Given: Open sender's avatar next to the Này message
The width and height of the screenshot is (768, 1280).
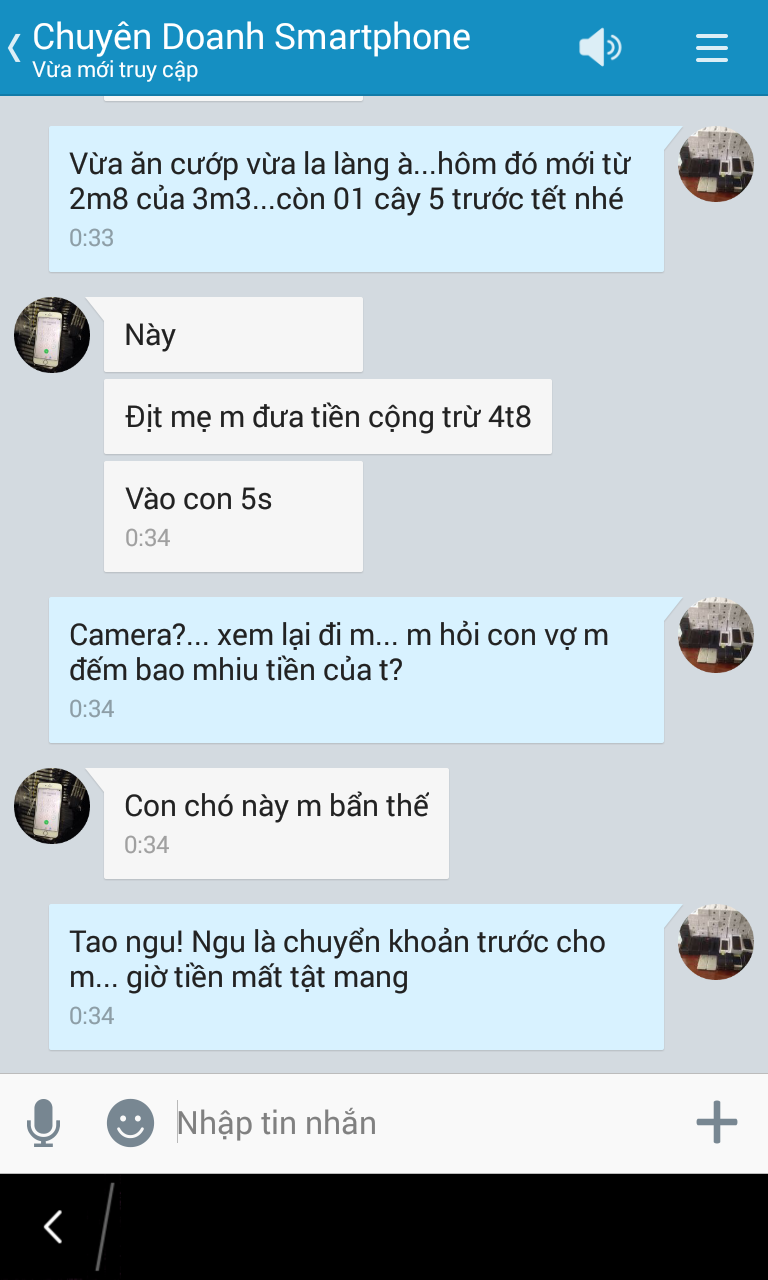Looking at the screenshot, I should 52,335.
